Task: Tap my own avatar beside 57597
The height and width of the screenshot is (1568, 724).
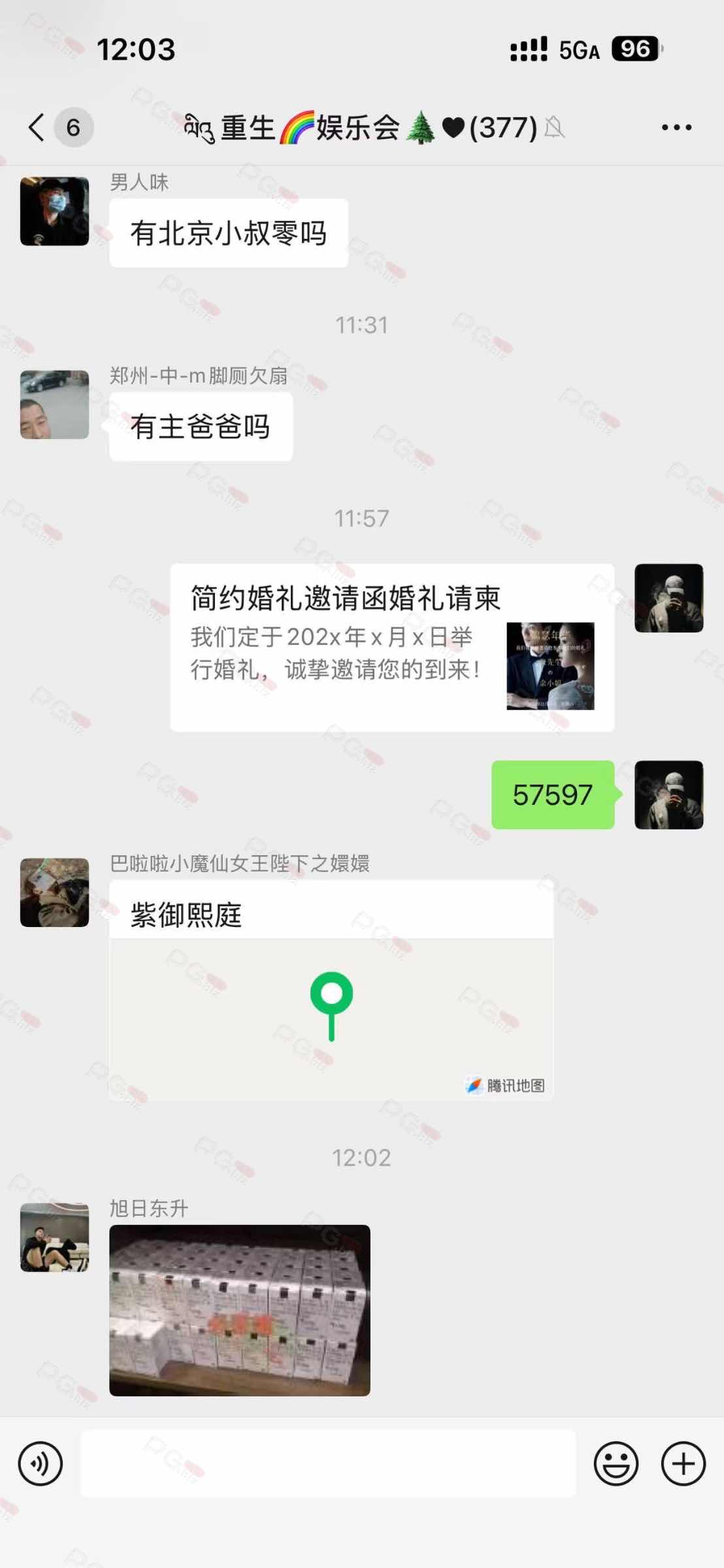Action: tap(668, 794)
